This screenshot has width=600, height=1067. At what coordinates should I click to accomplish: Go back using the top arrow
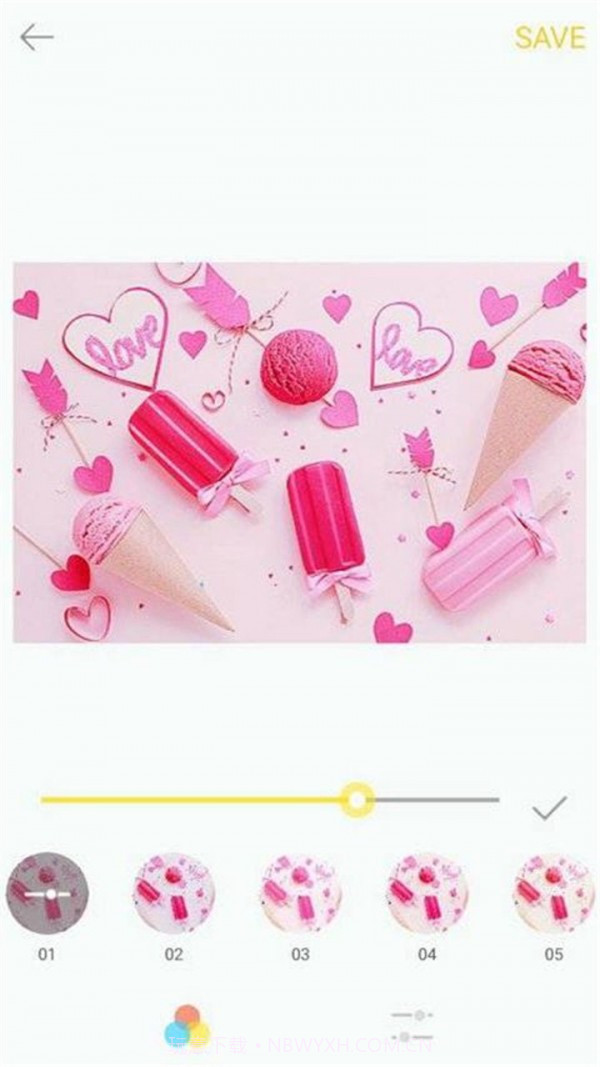pos(37,38)
